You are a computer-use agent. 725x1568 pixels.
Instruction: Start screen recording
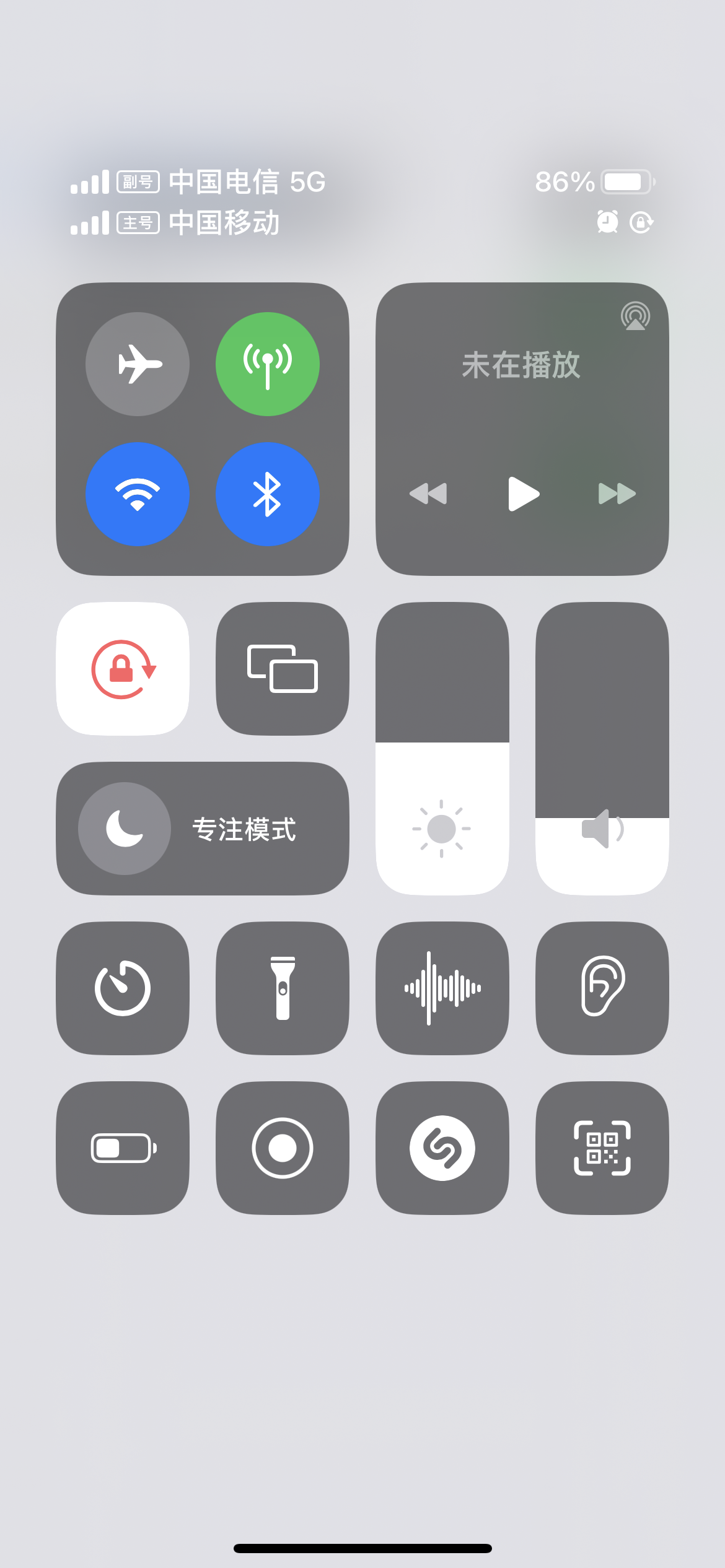click(x=283, y=1148)
